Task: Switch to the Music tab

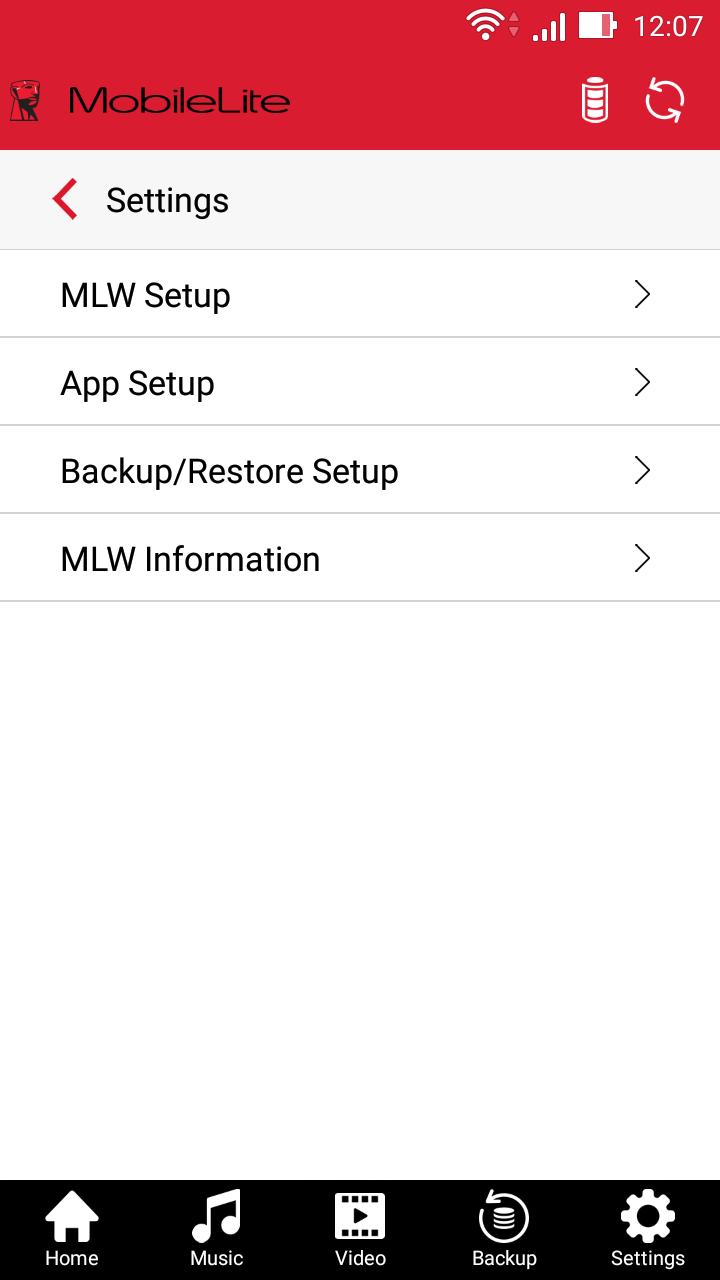Action: [216, 1230]
